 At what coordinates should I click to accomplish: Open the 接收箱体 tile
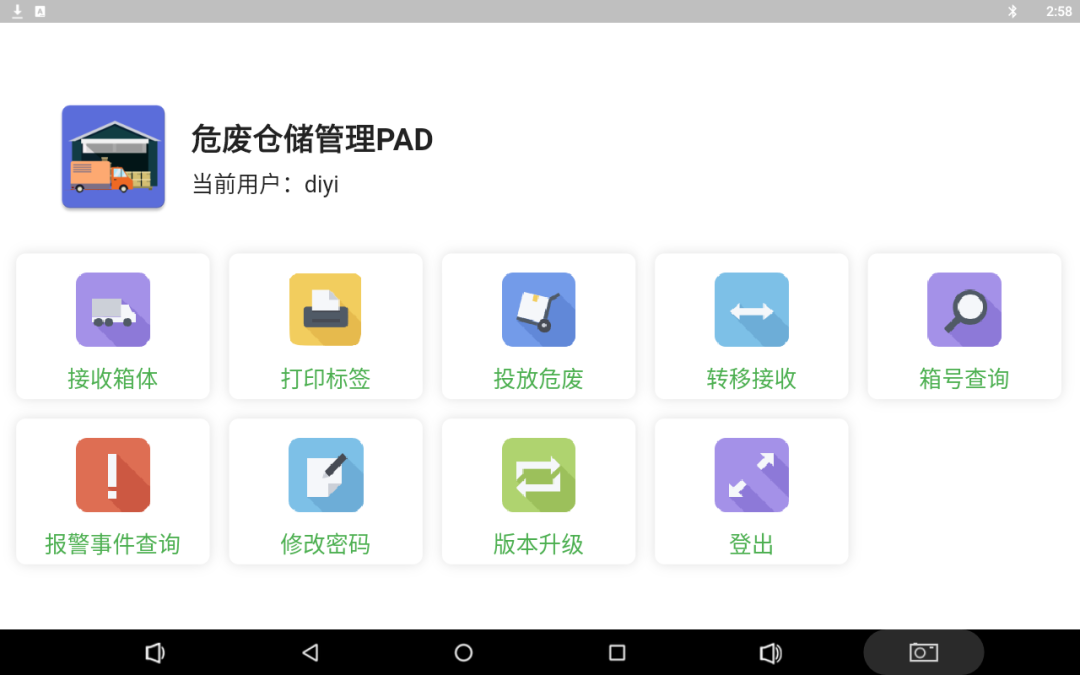[113, 326]
